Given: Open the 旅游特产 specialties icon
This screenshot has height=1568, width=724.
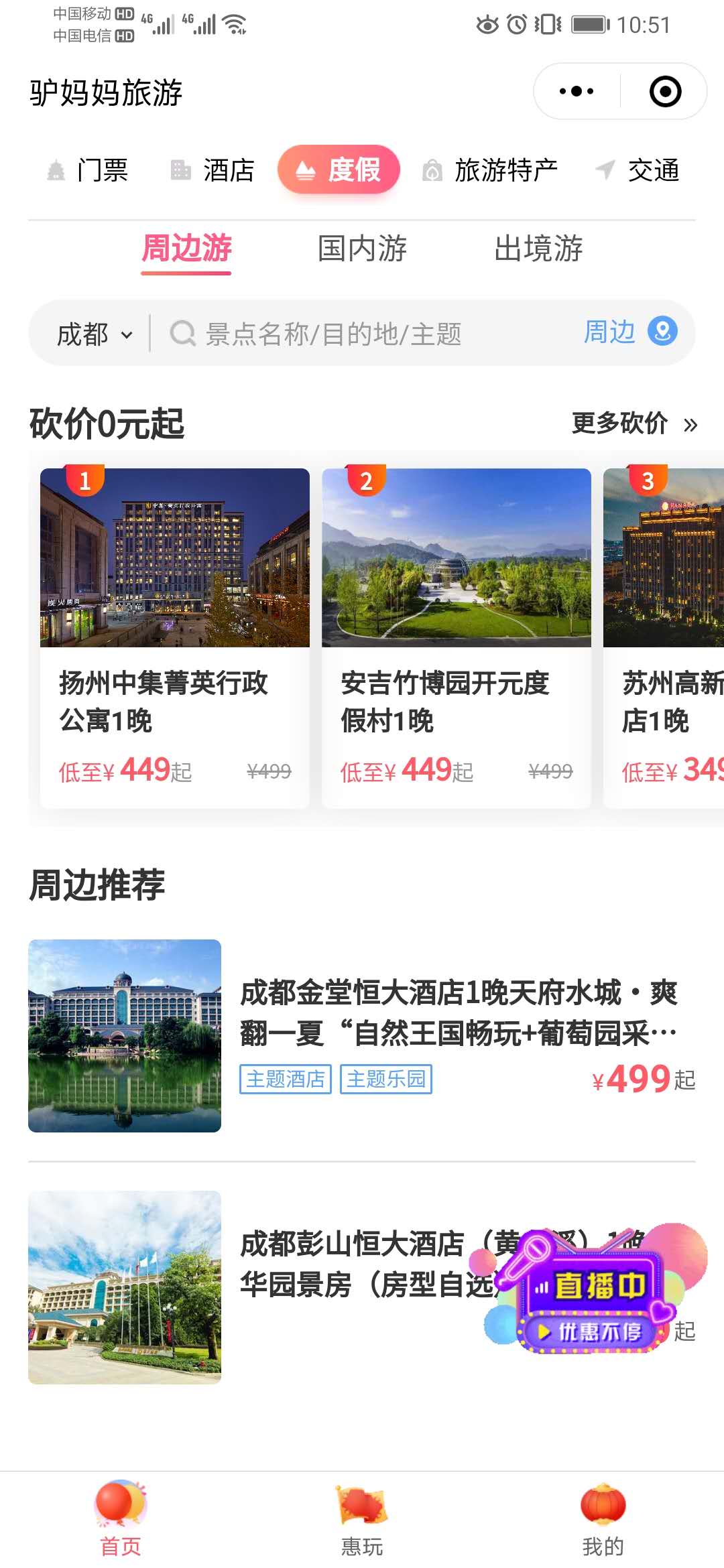Looking at the screenshot, I should point(433,170).
